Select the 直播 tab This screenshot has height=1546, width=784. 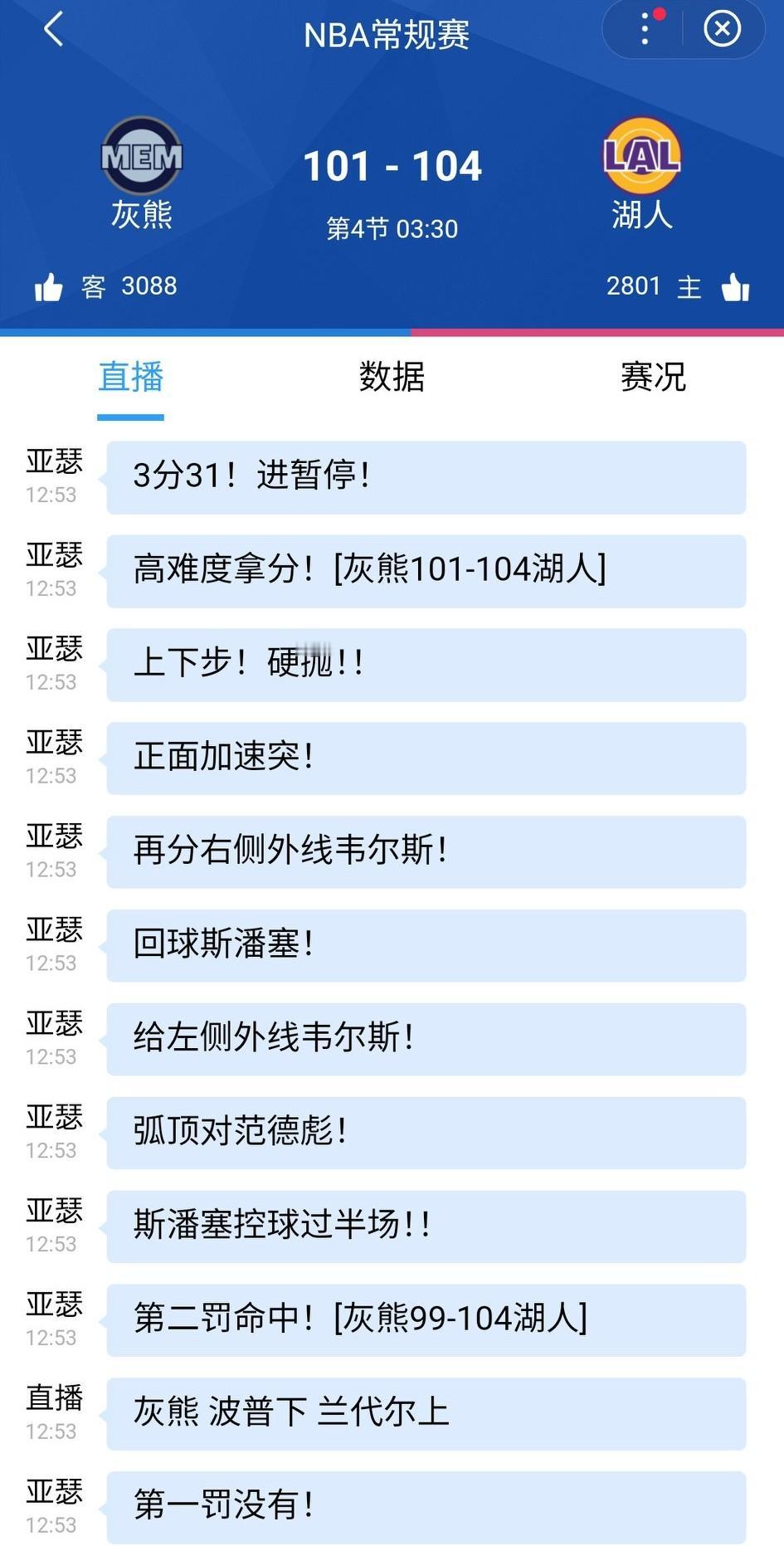point(129,378)
